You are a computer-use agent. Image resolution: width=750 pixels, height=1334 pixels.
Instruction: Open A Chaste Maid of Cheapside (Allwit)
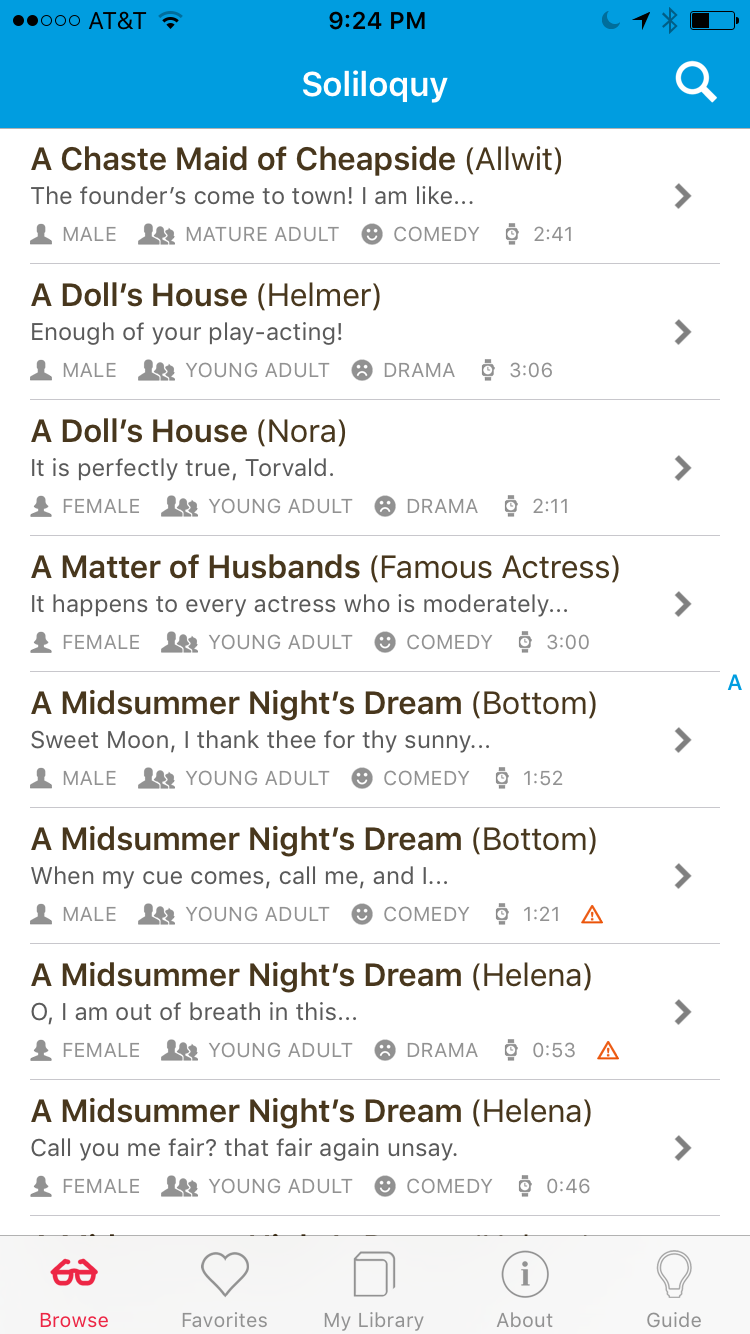pos(360,196)
